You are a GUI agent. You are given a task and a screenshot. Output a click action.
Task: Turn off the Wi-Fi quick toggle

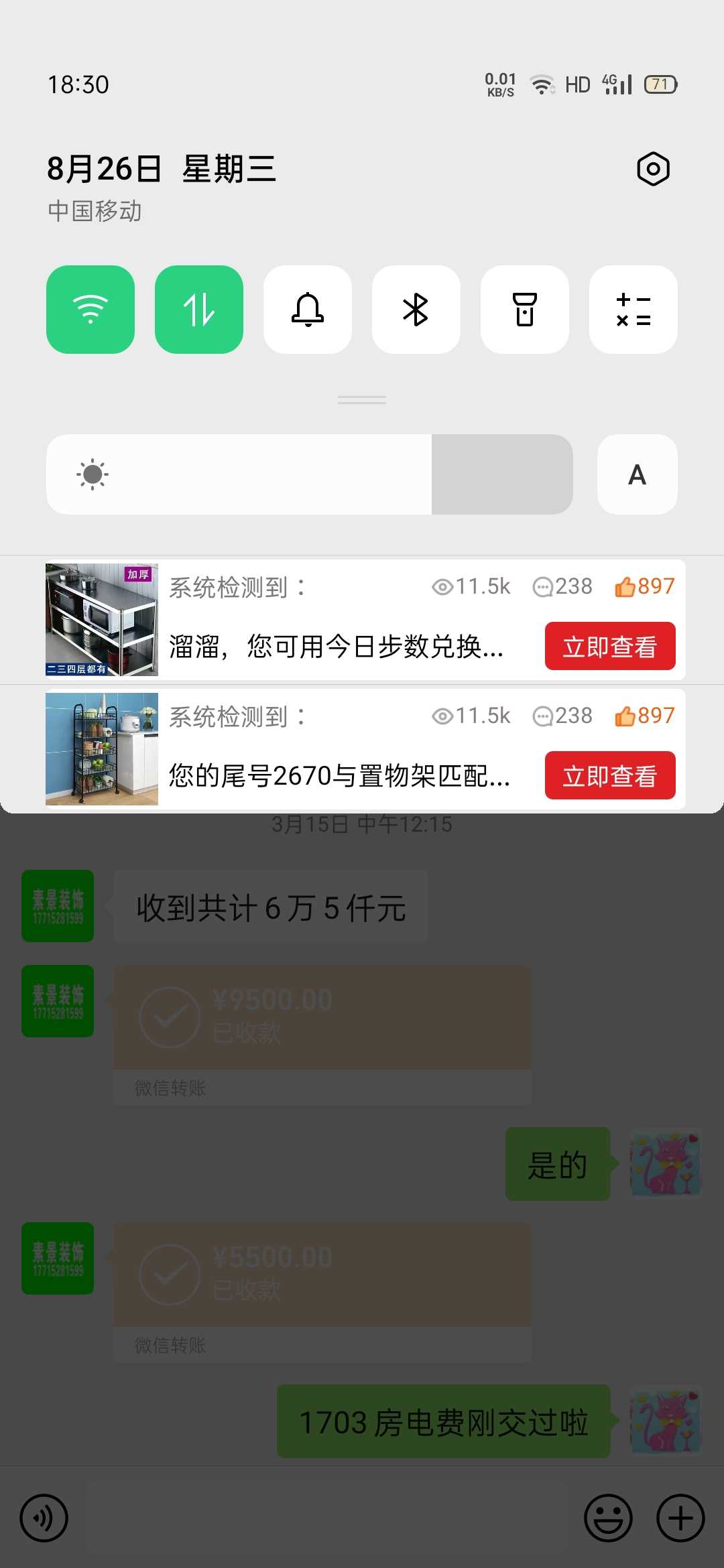point(90,310)
